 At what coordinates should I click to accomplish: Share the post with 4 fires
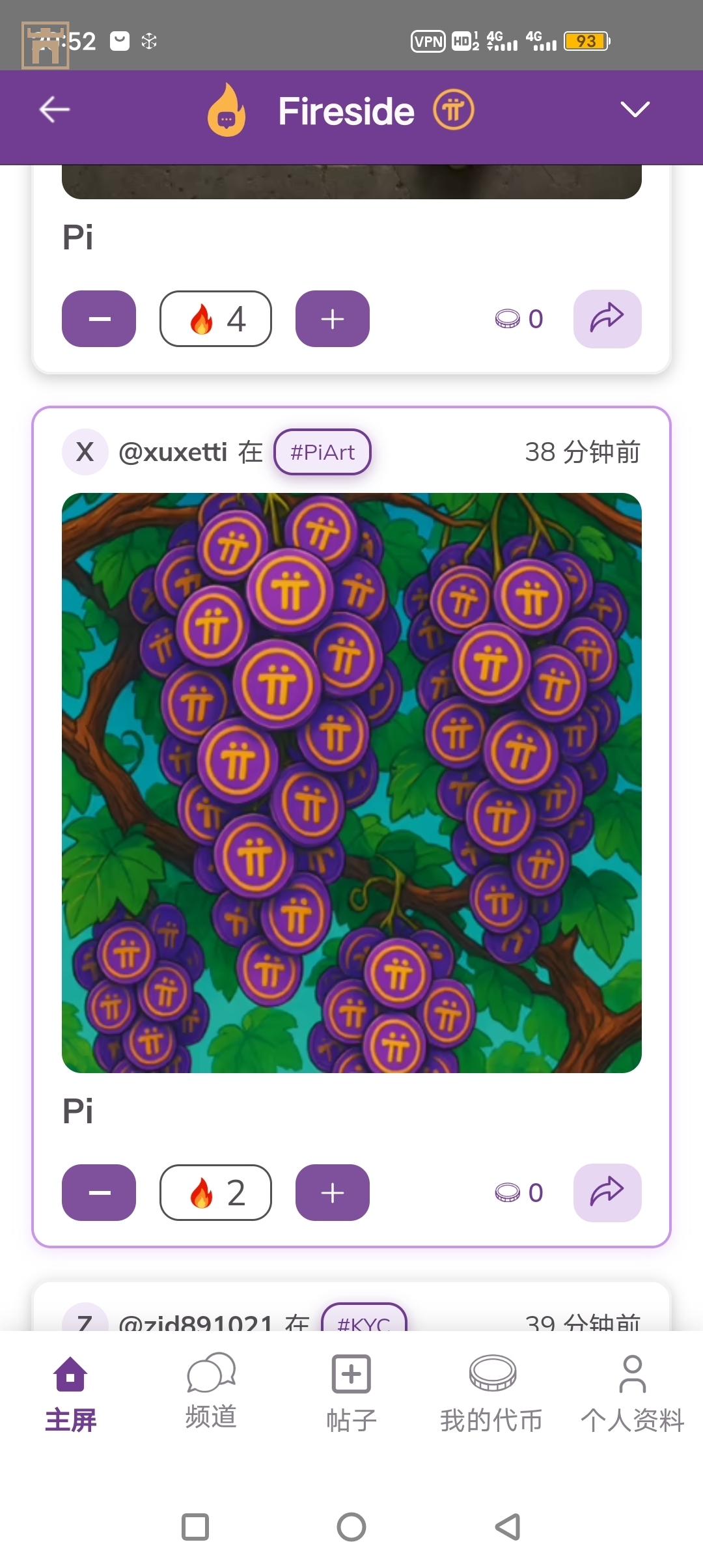click(607, 318)
